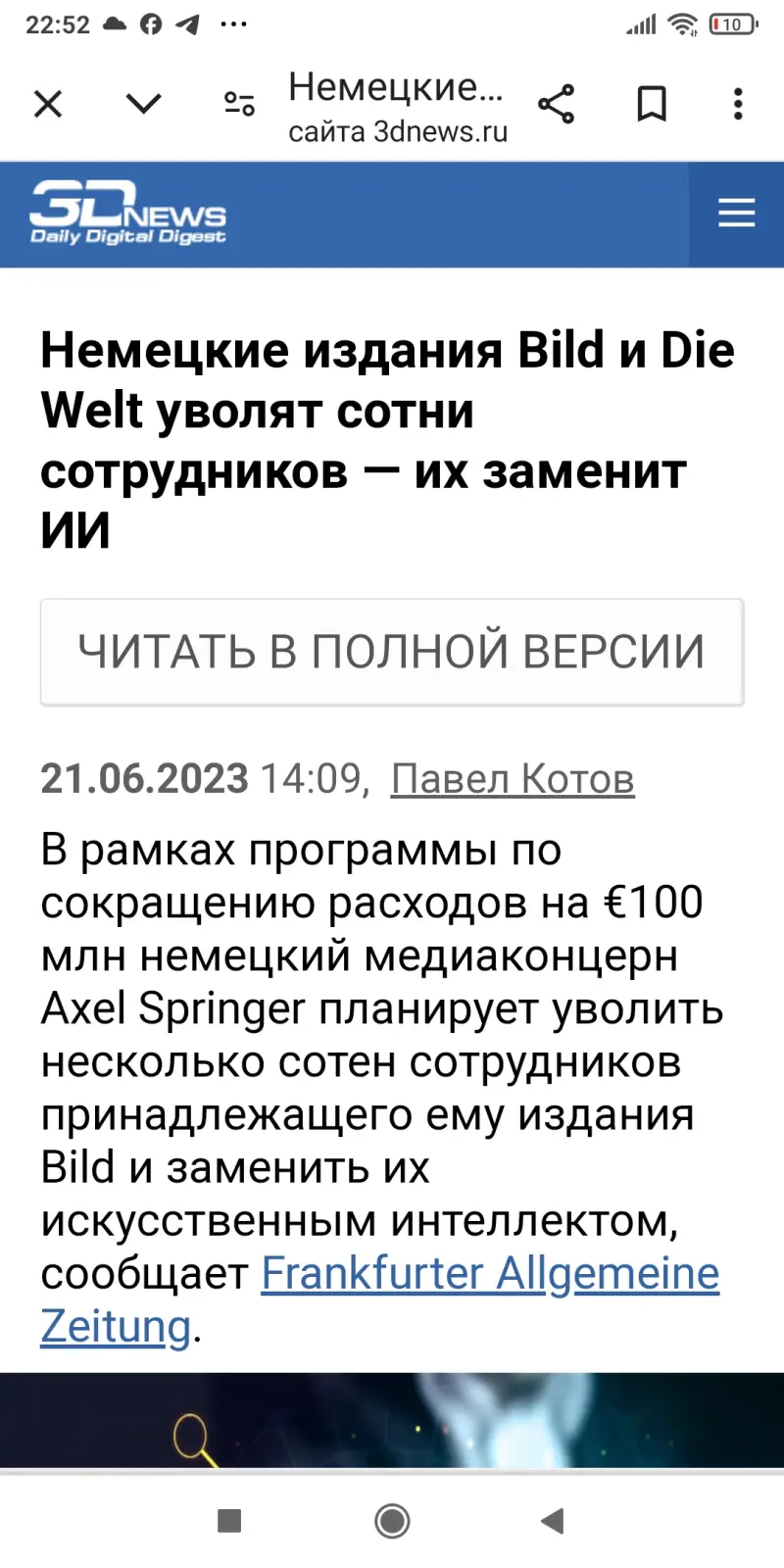
Task: Go to the 3DNews home via logo
Action: [x=127, y=213]
